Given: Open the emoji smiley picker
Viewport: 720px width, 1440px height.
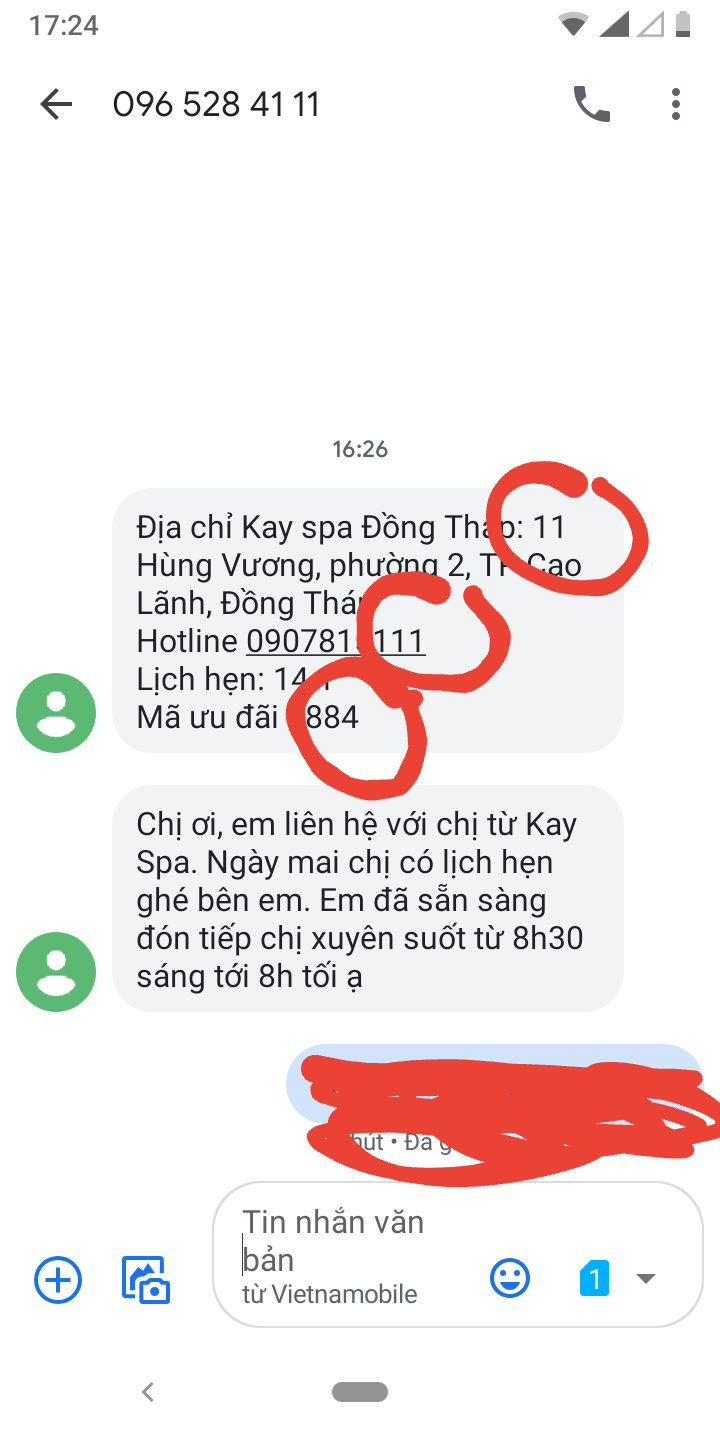Looking at the screenshot, I should click(510, 1278).
